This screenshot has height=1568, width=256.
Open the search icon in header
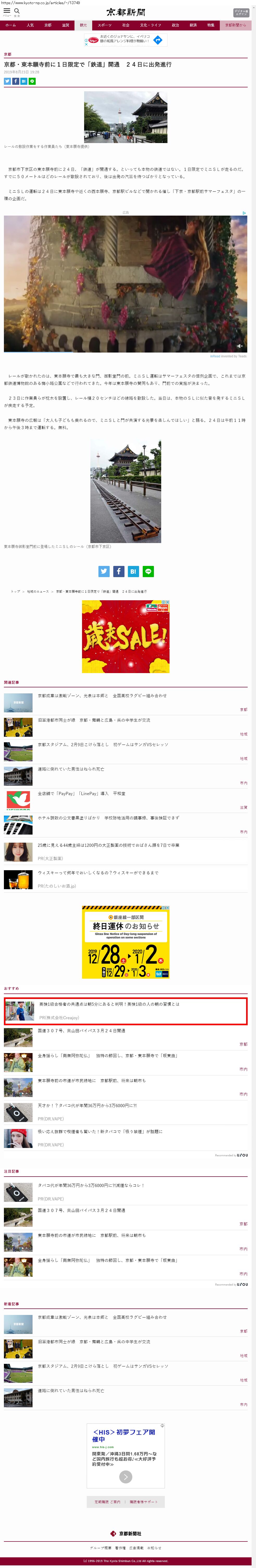(x=17, y=11)
